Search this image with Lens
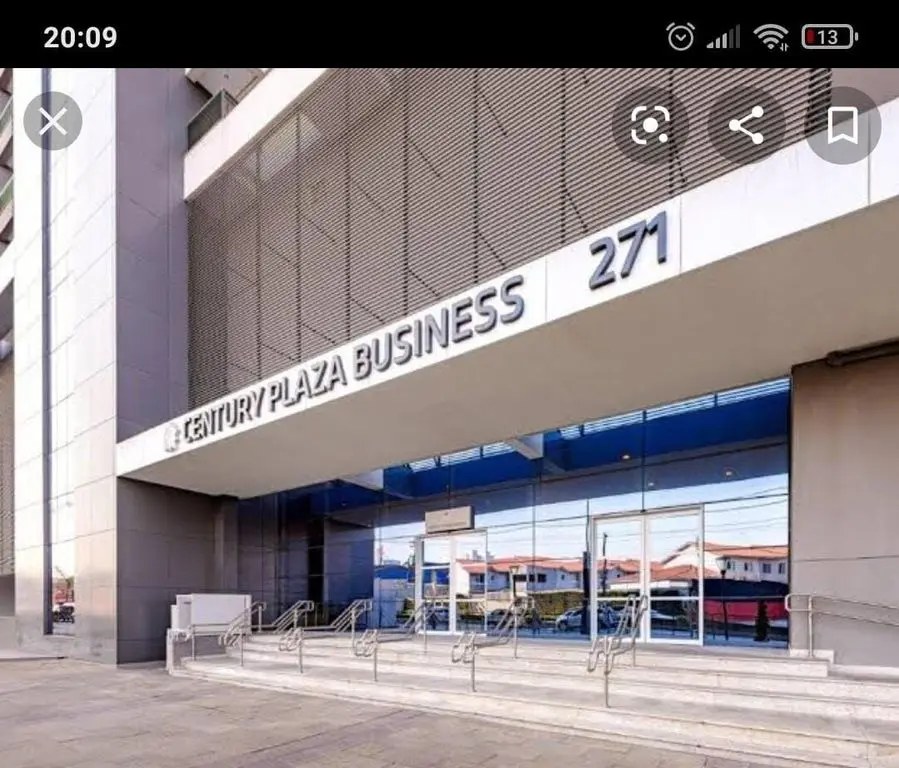Screen dimensions: 899x768 click(x=650, y=125)
